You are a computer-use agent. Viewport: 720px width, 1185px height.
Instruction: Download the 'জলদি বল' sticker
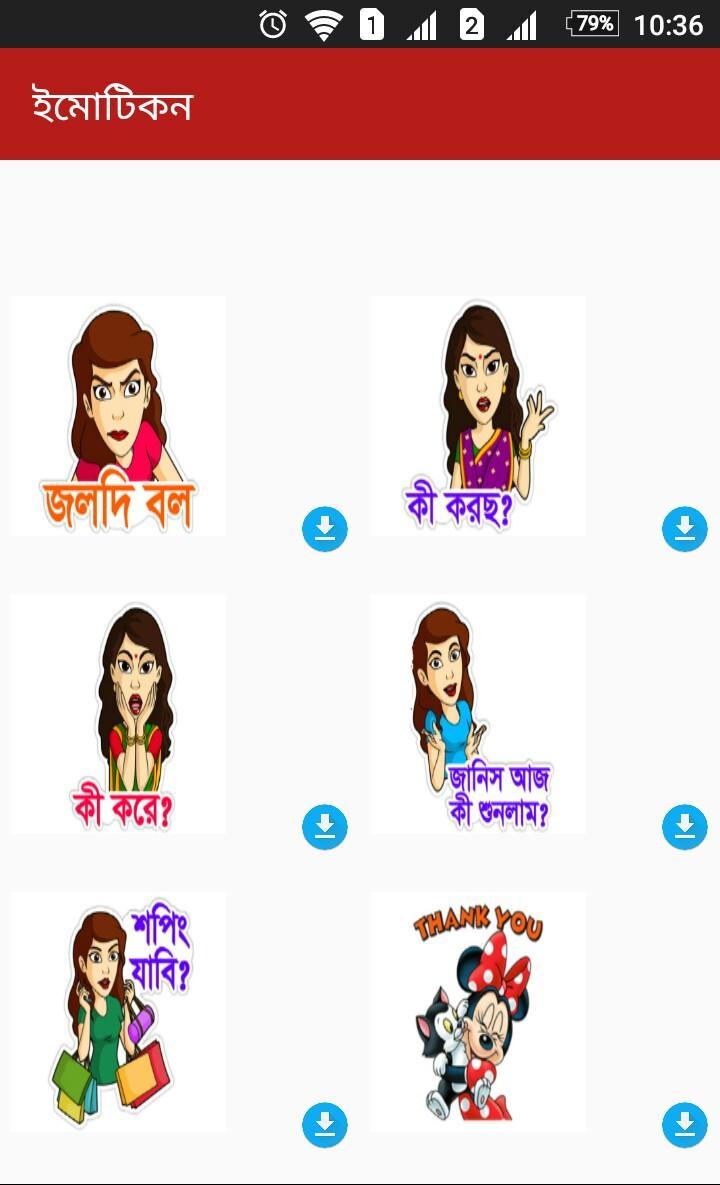(325, 530)
